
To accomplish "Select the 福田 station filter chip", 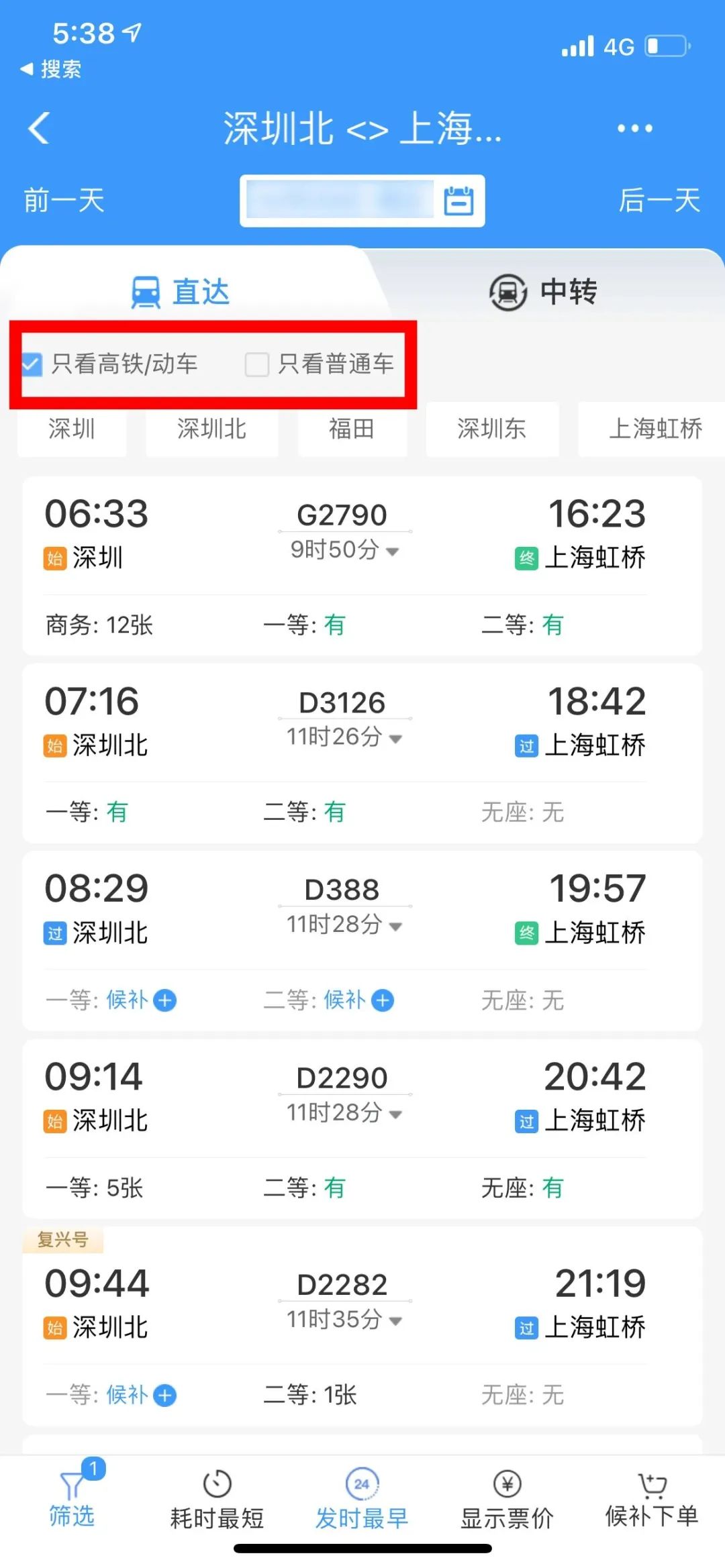I will pyautogui.click(x=352, y=429).
